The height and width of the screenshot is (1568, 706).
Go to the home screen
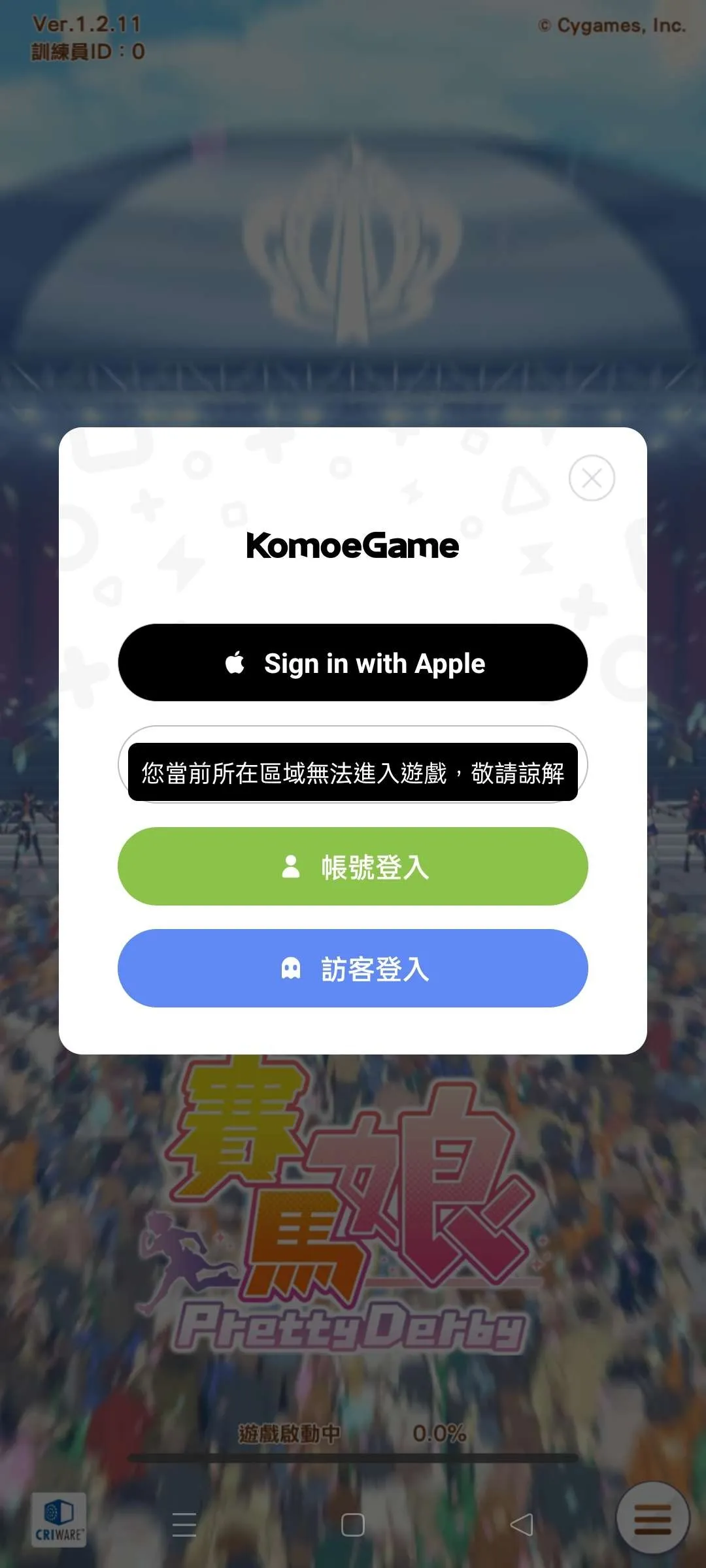[353, 1525]
